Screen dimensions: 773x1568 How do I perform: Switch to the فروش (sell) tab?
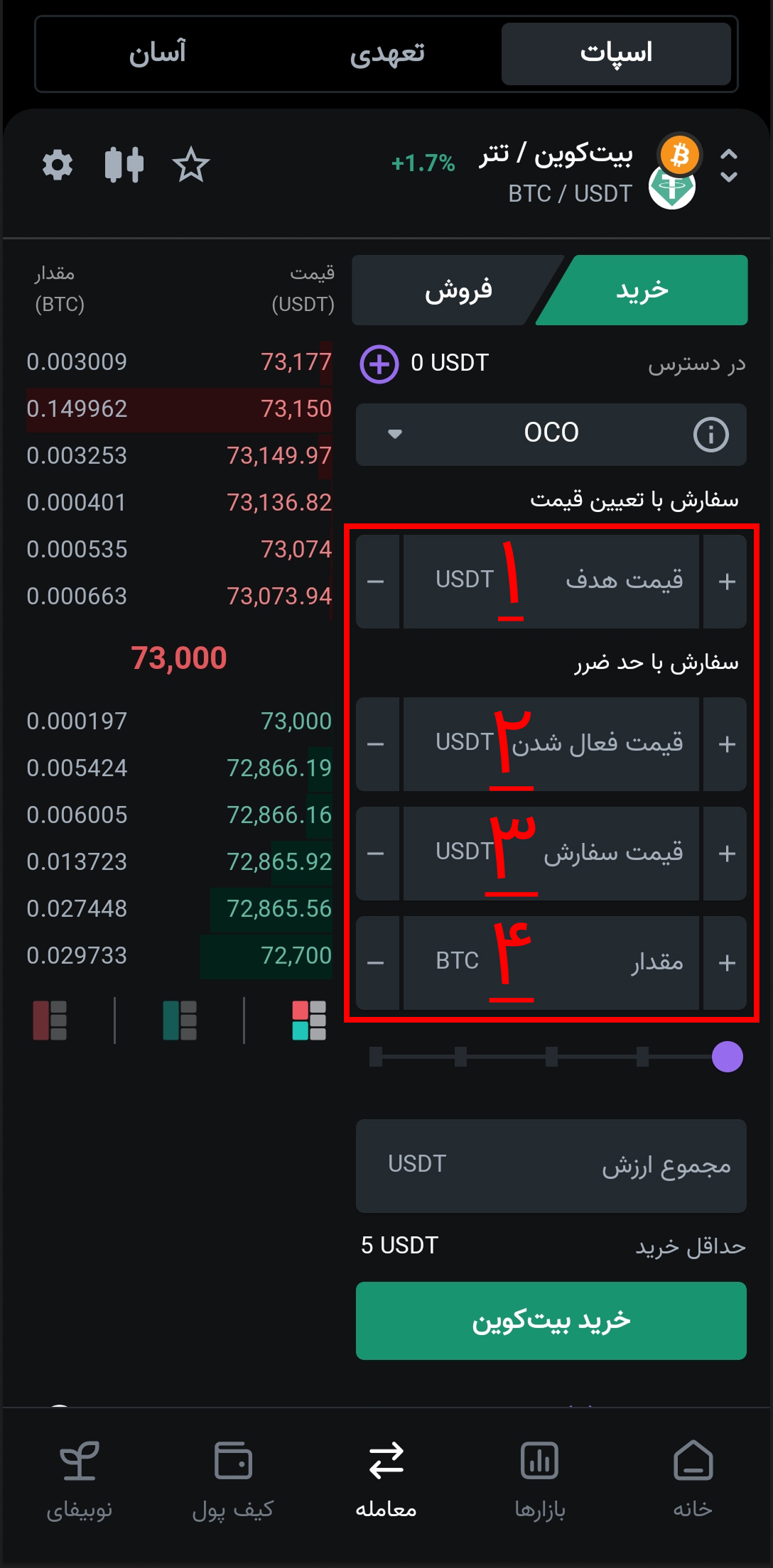pos(458,290)
